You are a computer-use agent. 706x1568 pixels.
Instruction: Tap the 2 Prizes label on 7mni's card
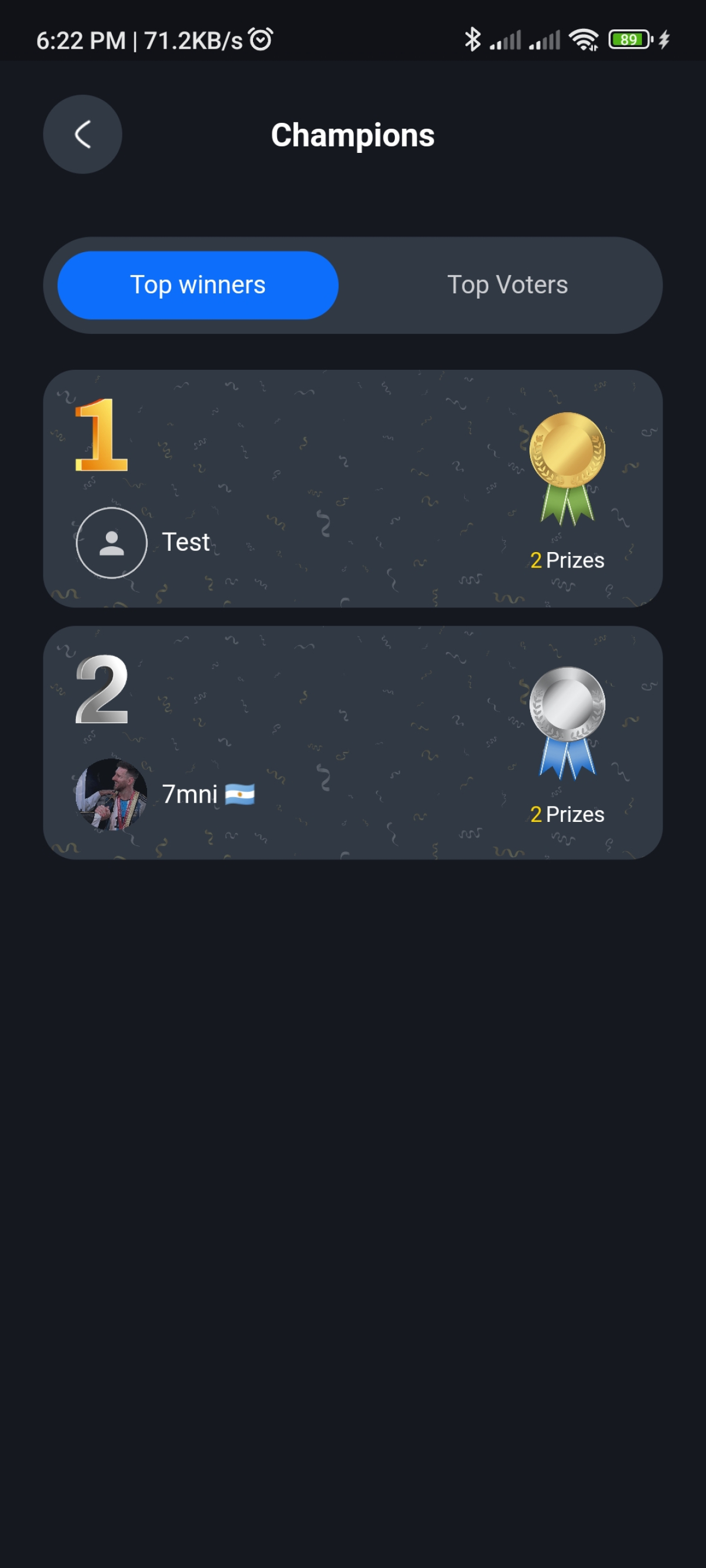(x=566, y=814)
